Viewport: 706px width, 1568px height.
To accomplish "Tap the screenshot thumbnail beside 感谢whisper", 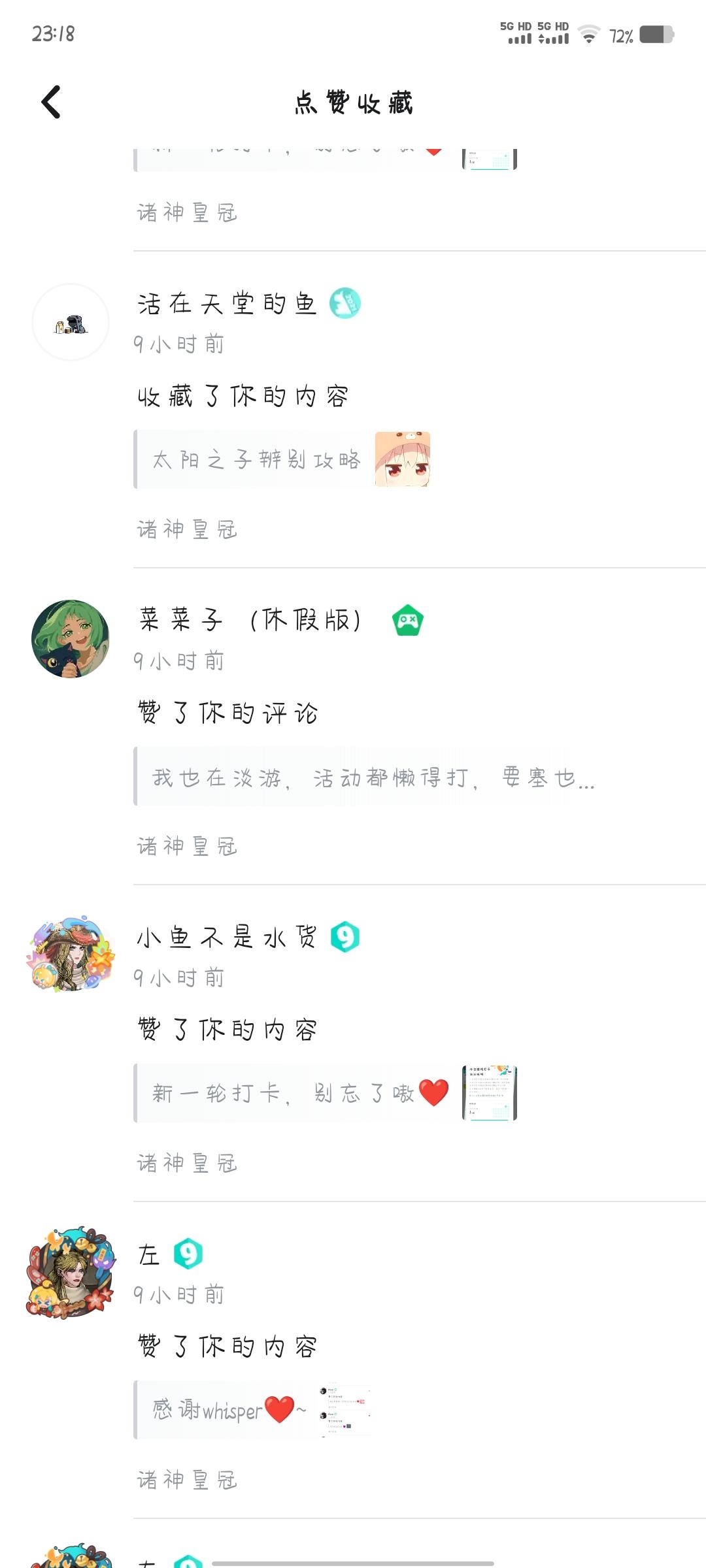I will (345, 1407).
